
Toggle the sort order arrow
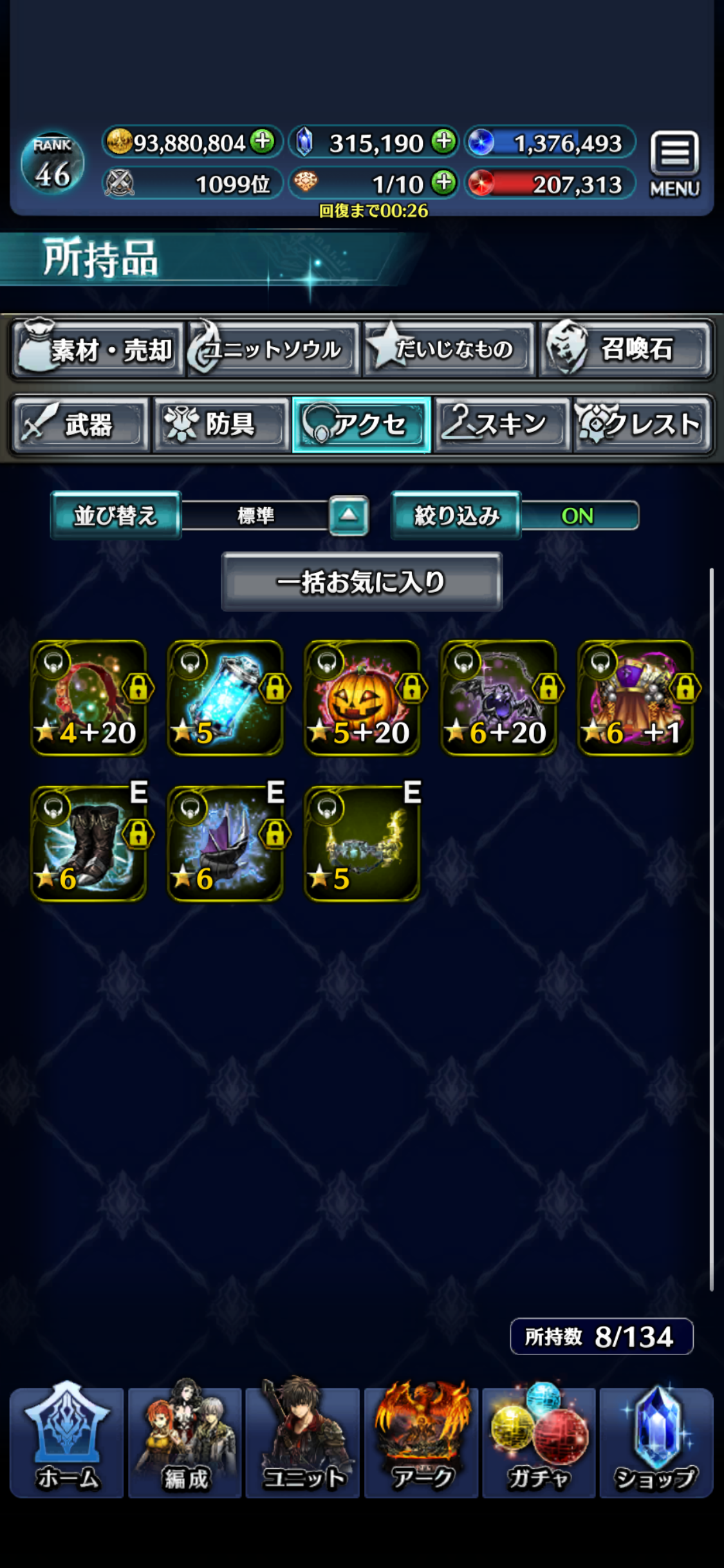[x=348, y=516]
